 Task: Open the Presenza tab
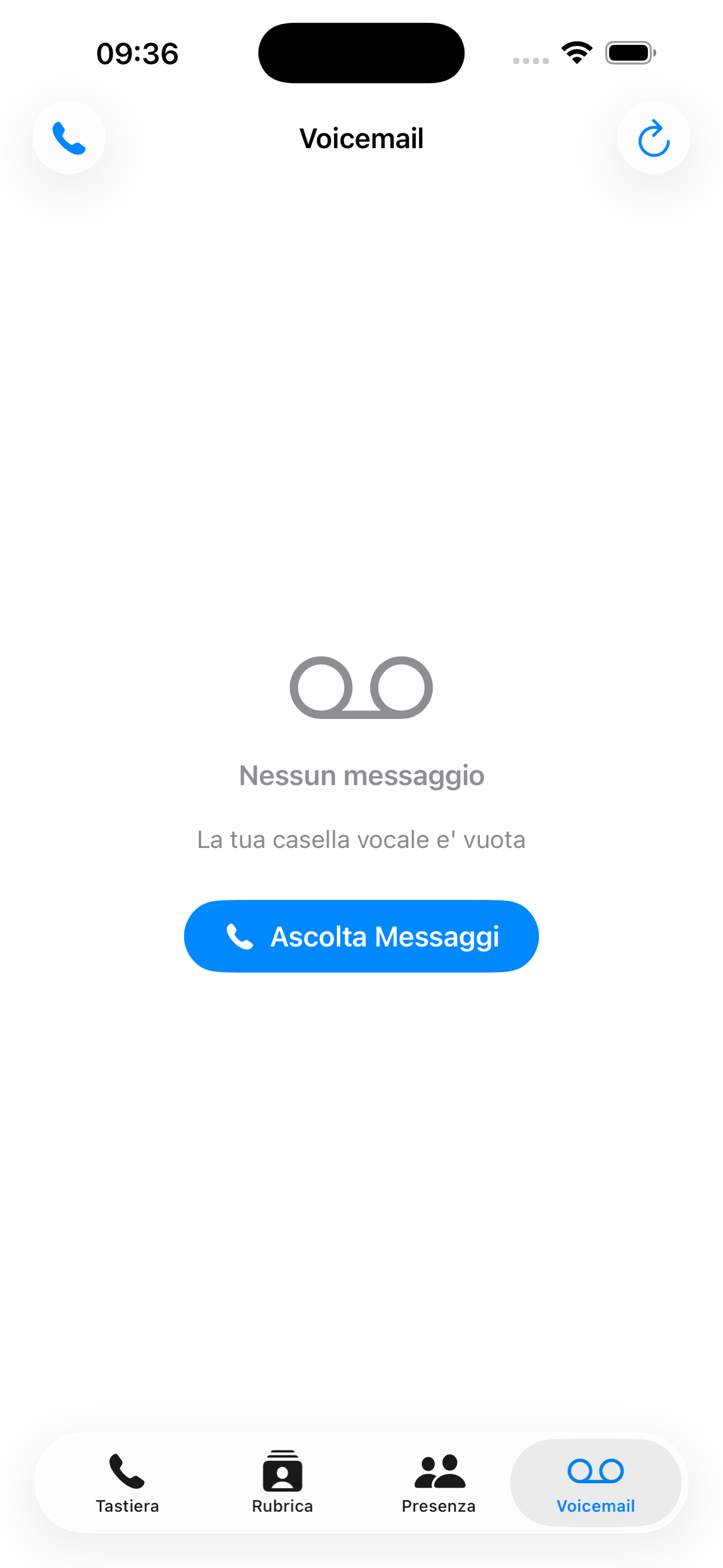[439, 1485]
